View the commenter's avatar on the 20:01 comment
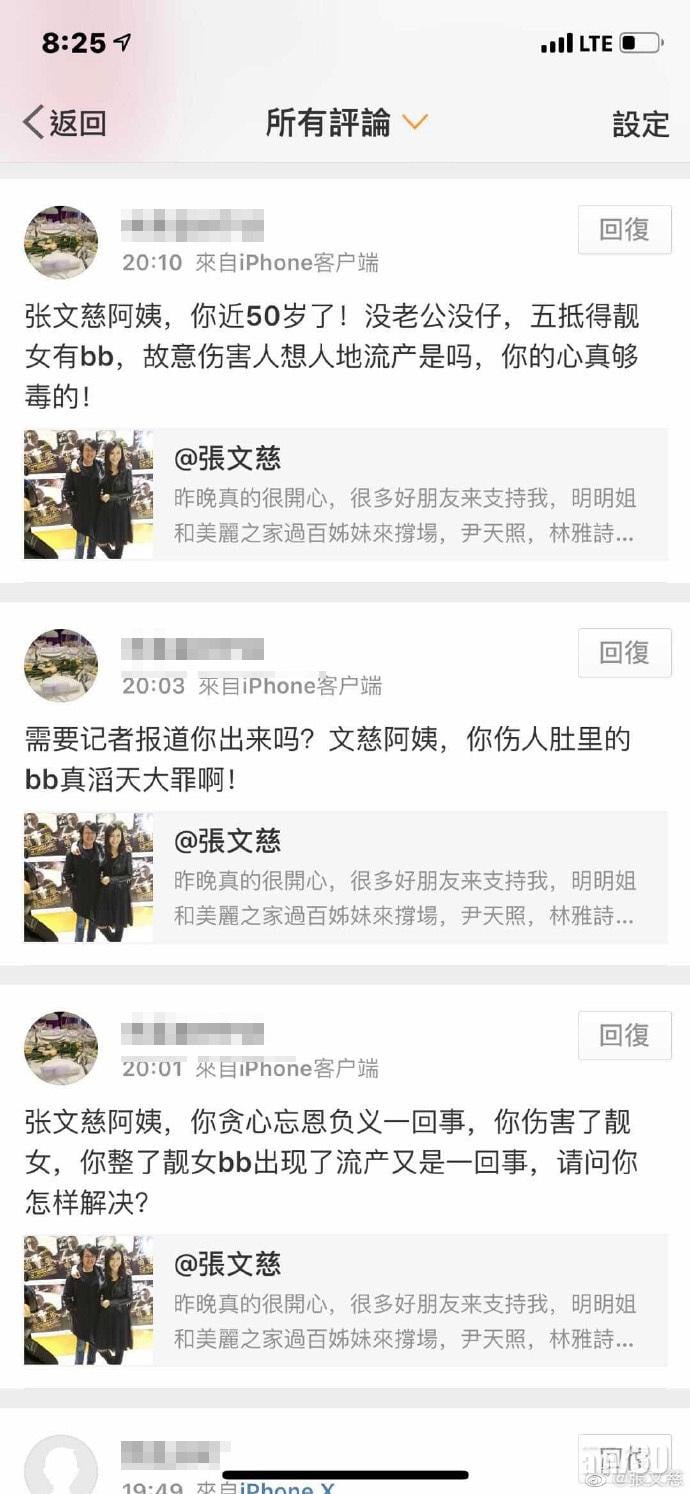The height and width of the screenshot is (1494, 690). click(61, 1048)
